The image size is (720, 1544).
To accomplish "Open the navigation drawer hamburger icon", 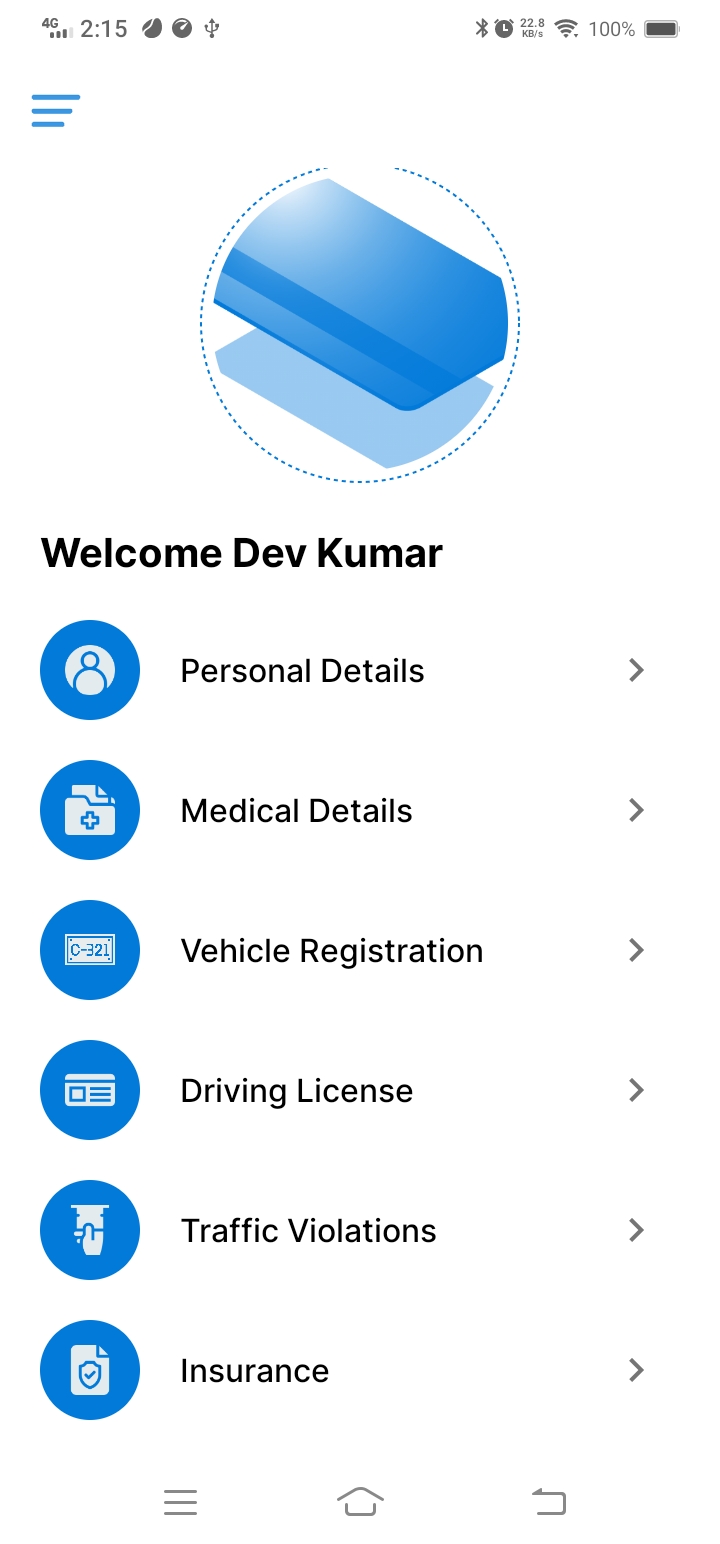I will 55,110.
